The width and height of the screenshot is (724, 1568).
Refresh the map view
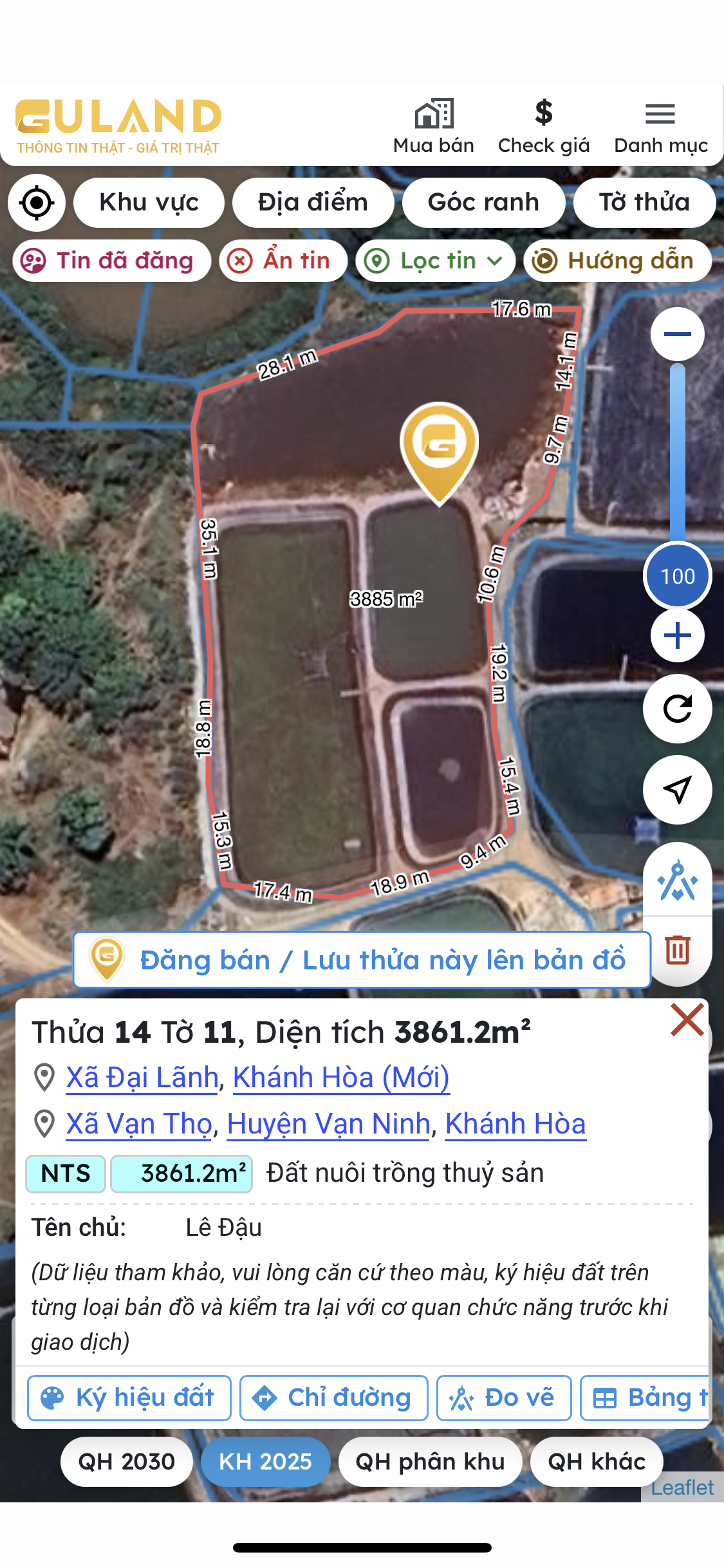coord(677,709)
